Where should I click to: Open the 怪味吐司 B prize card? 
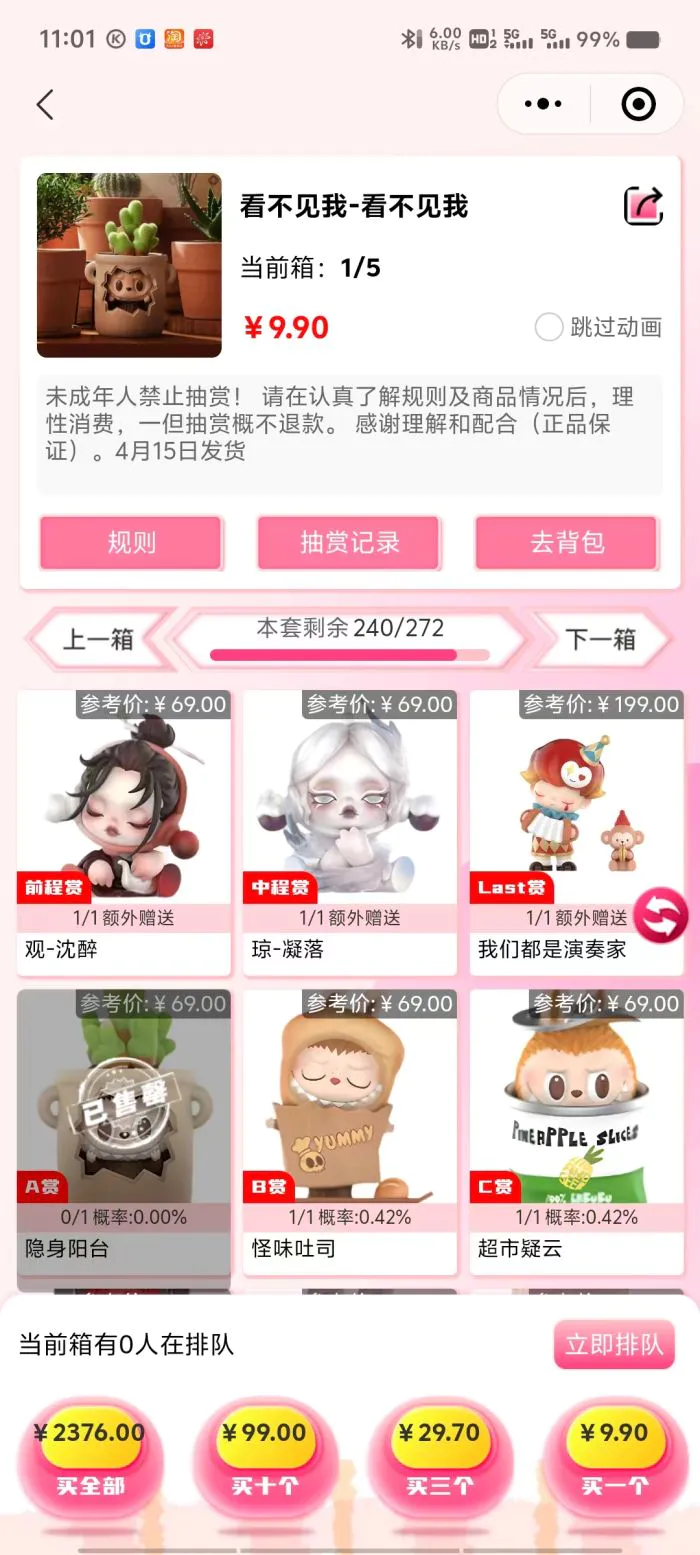[350, 1130]
